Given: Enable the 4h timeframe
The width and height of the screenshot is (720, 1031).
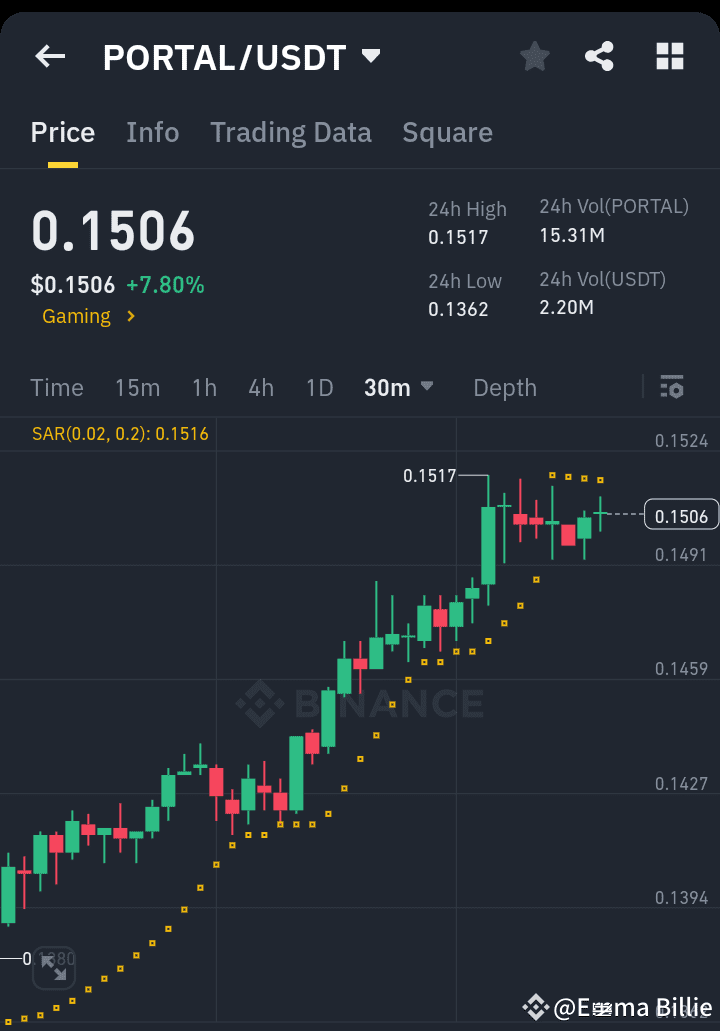Looking at the screenshot, I should click(x=260, y=388).
